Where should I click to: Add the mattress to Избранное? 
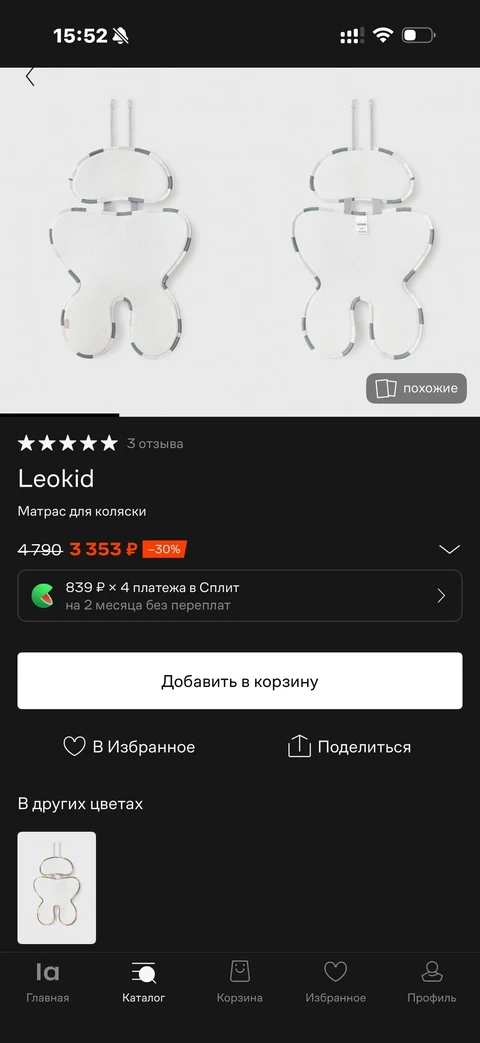(x=129, y=747)
